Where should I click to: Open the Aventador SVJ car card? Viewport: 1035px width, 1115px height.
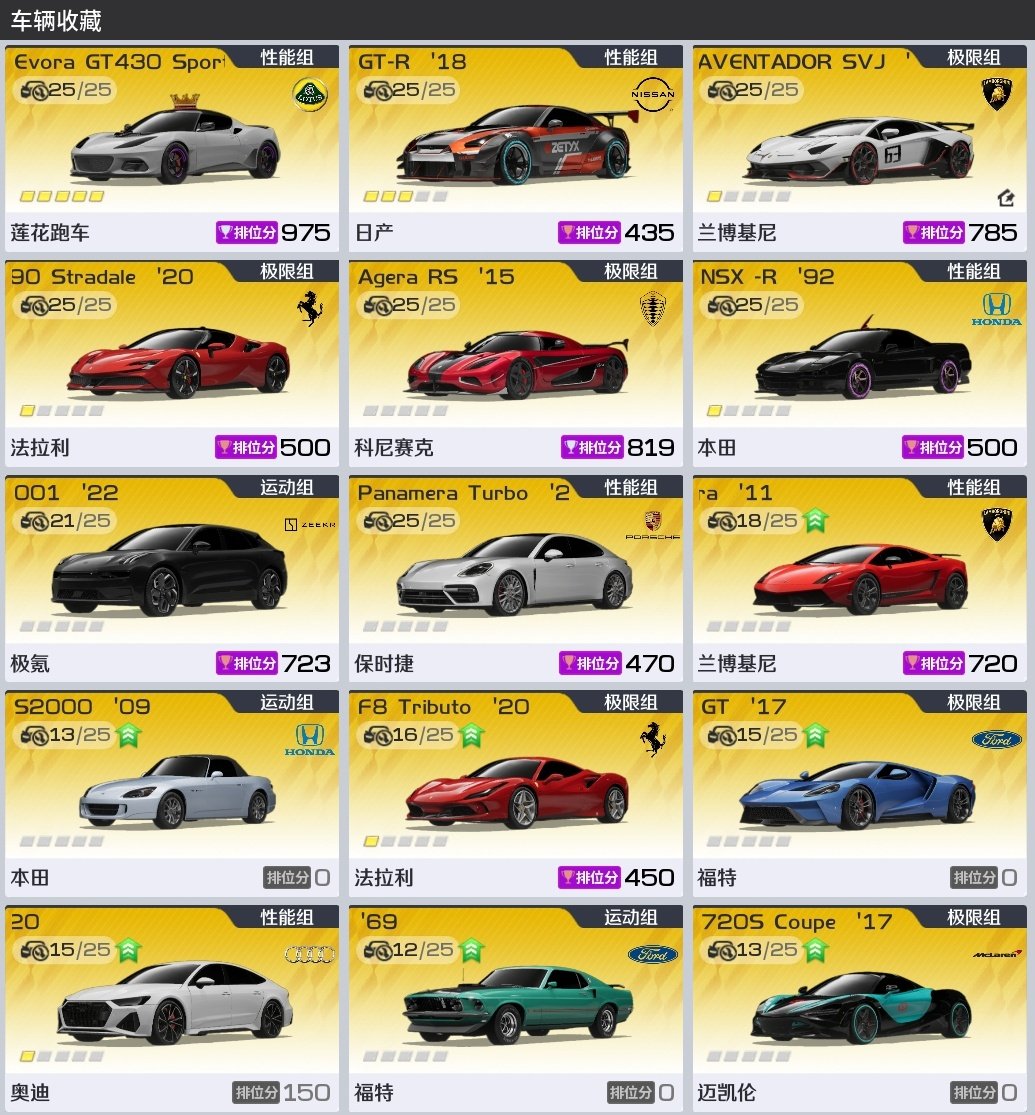[859, 148]
